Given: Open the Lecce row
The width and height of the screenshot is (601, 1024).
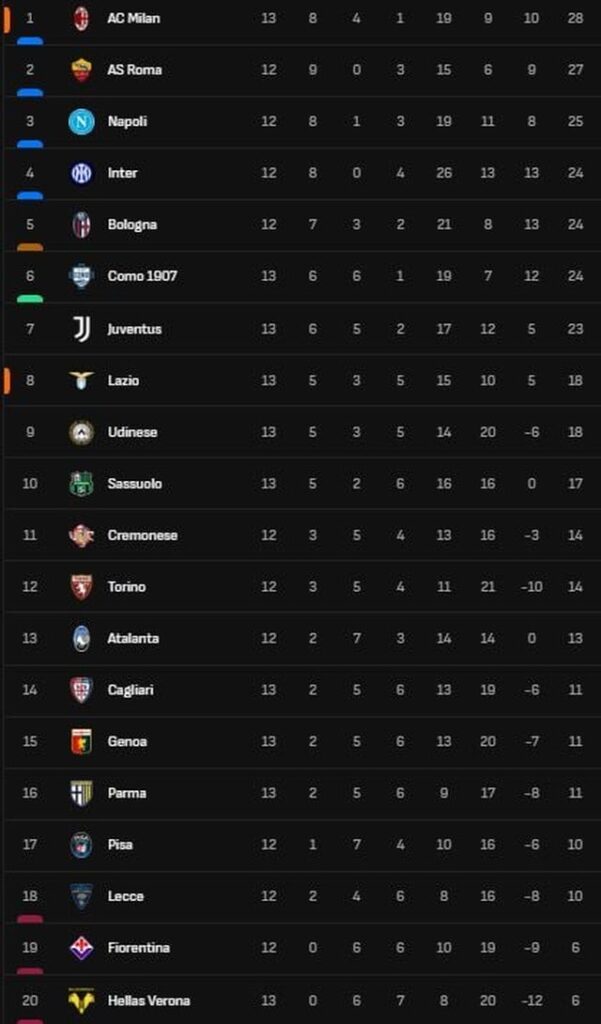Looking at the screenshot, I should [x=125, y=896].
